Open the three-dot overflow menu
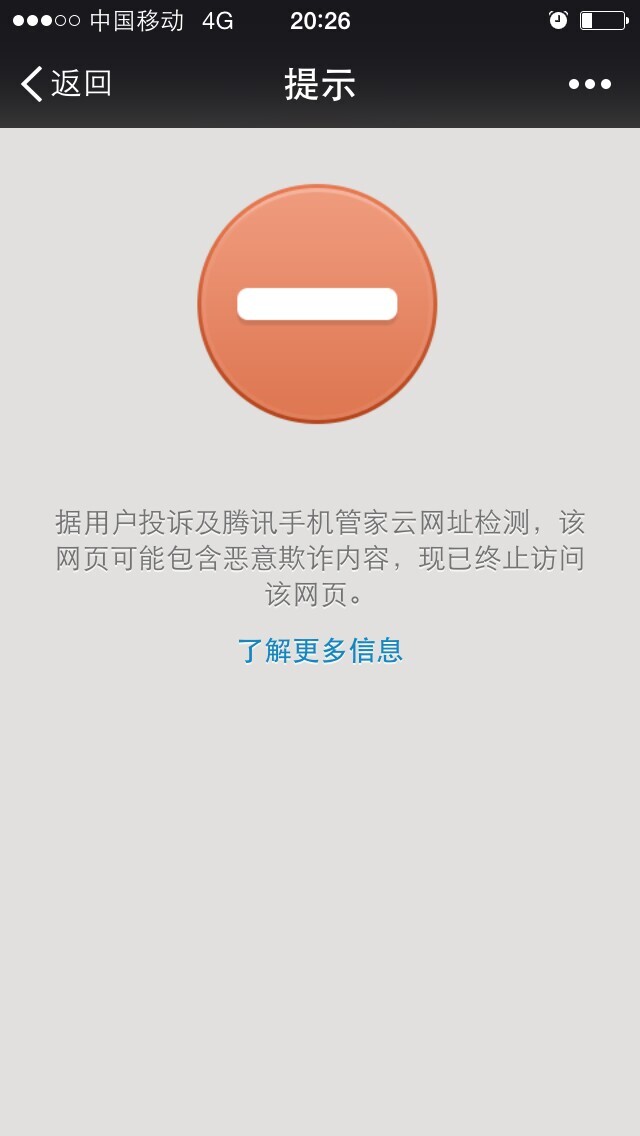The image size is (640, 1136). 589,84
